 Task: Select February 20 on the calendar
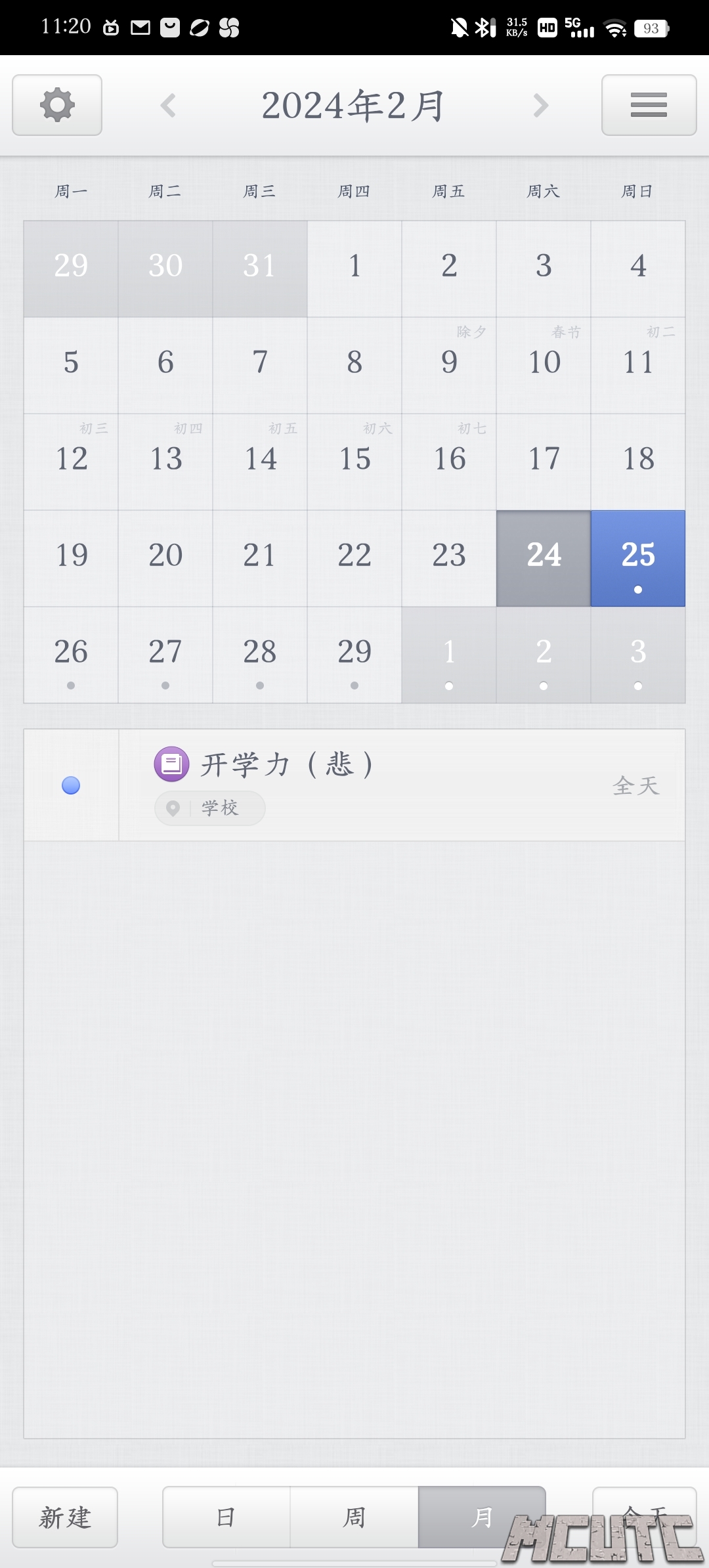tap(165, 558)
